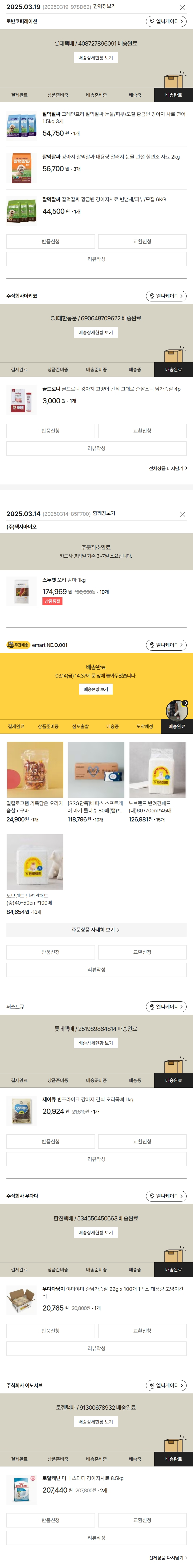Viewport: 193px width, 1568px height.
Task: Tap 리뷰작성 under the 주식회사 이노서브 order
Action: coord(96,1538)
